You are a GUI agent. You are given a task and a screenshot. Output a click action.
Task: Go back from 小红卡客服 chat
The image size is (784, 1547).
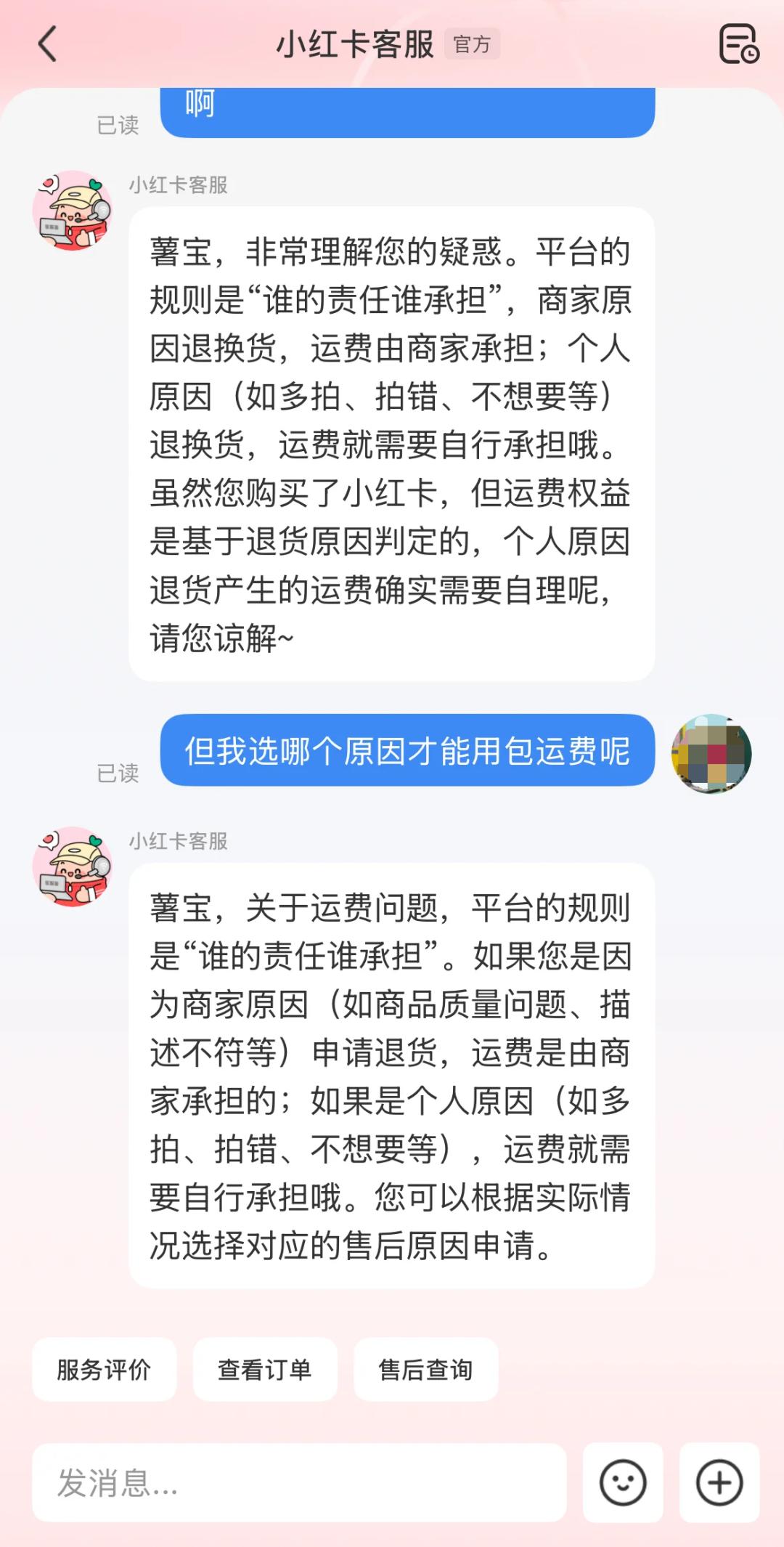tap(48, 44)
